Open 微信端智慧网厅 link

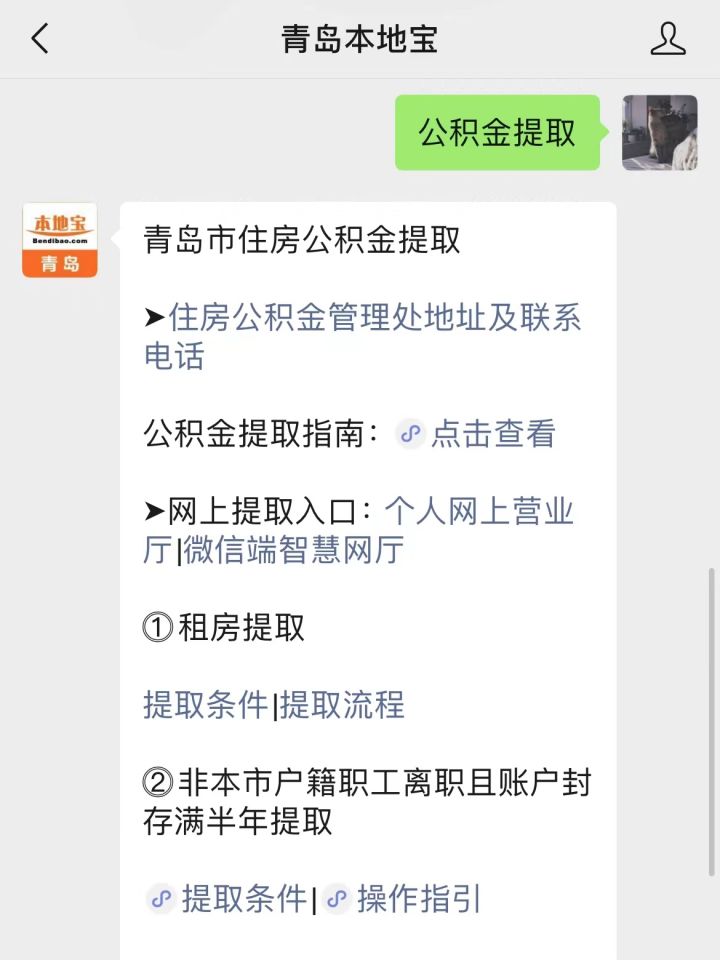click(293, 550)
